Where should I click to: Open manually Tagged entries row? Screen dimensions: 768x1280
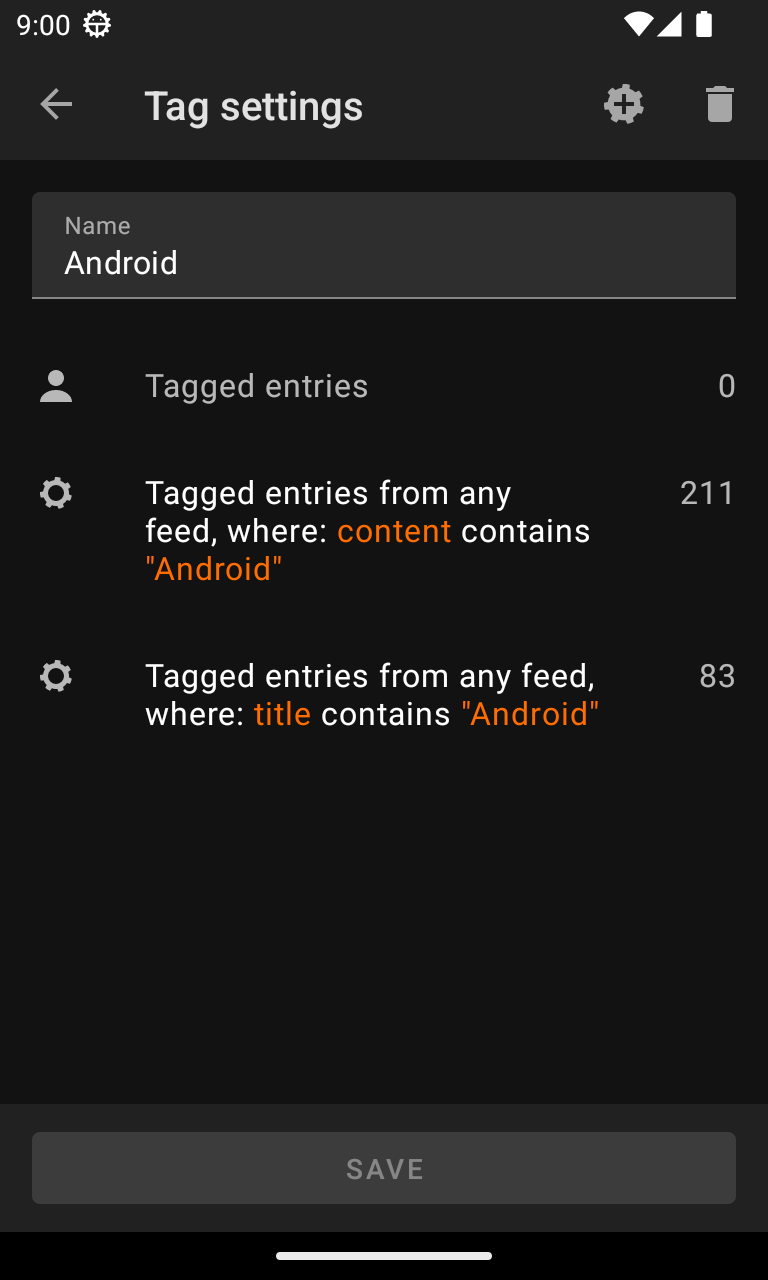click(x=384, y=386)
